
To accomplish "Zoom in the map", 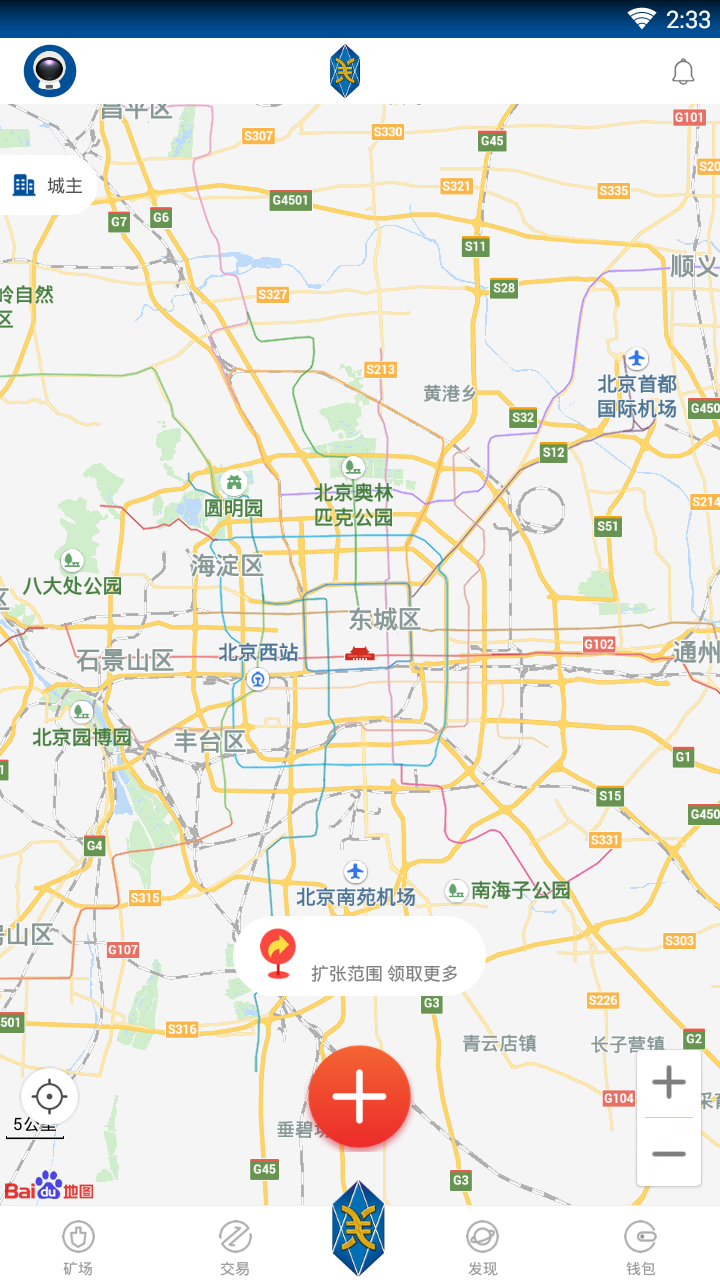I will [x=669, y=1083].
